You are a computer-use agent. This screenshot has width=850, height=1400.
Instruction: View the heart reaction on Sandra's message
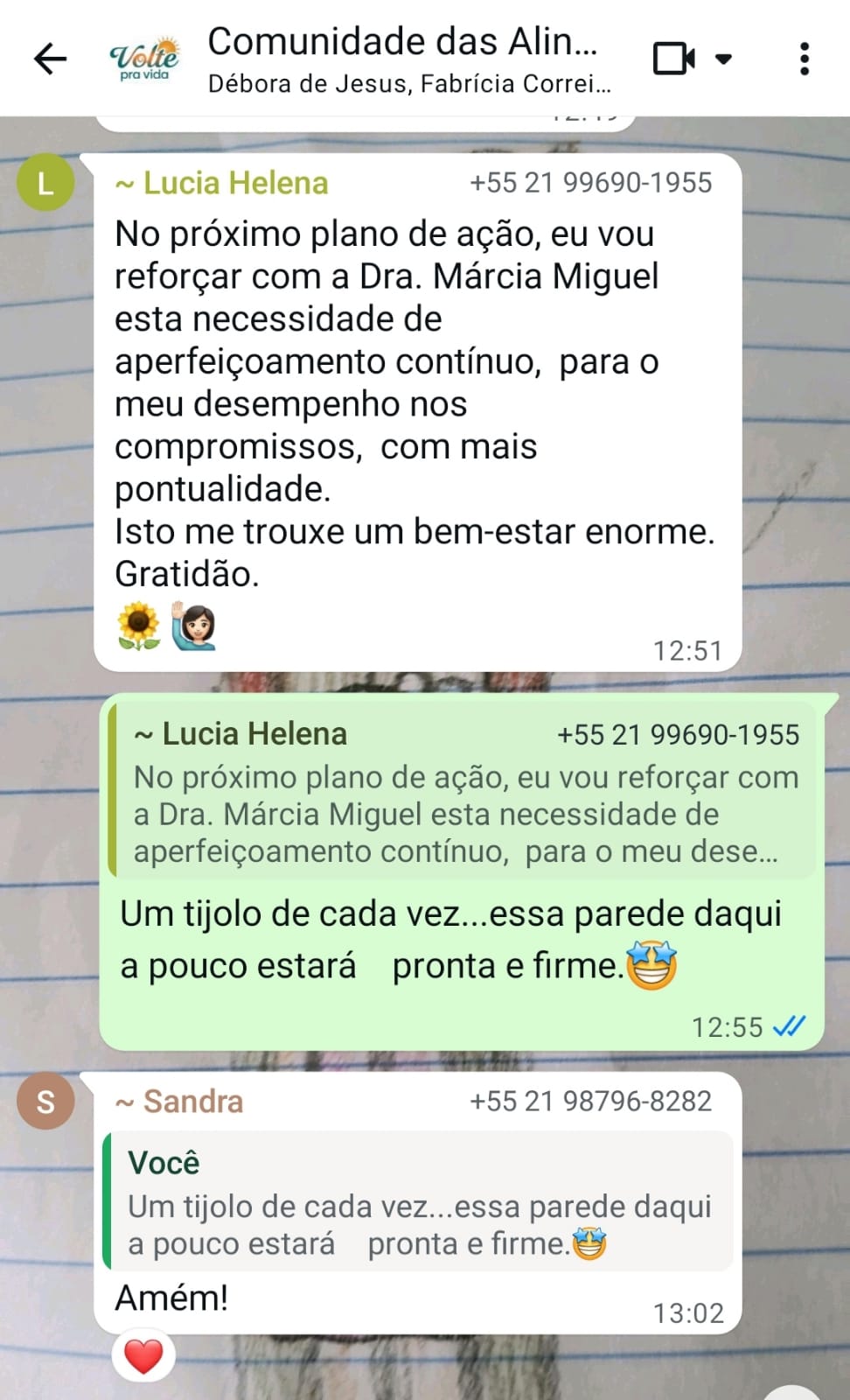[143, 1357]
